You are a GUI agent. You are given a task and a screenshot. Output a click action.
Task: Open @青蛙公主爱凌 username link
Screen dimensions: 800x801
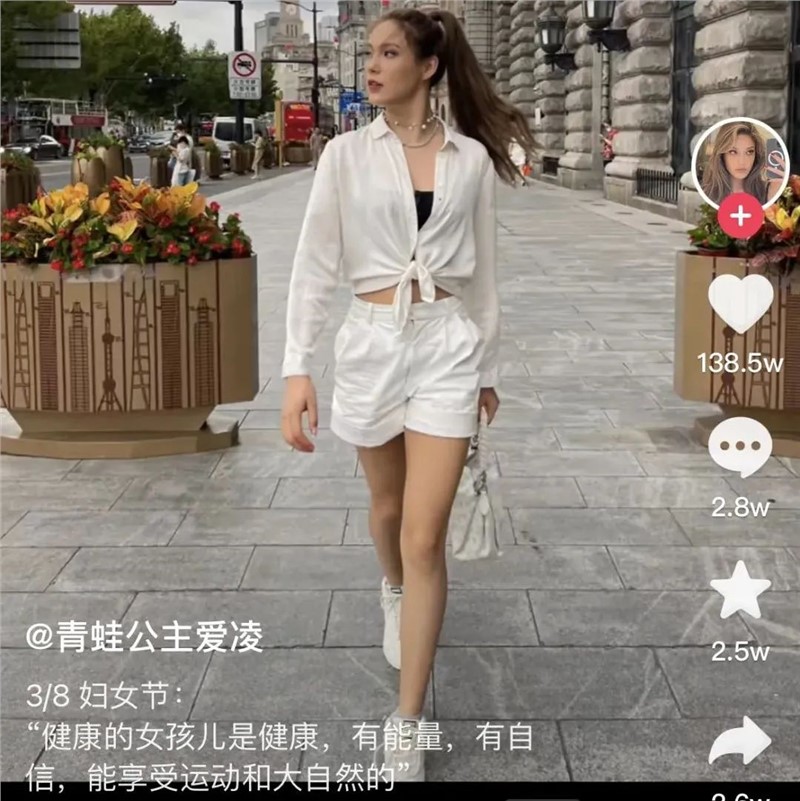pyautogui.click(x=144, y=637)
